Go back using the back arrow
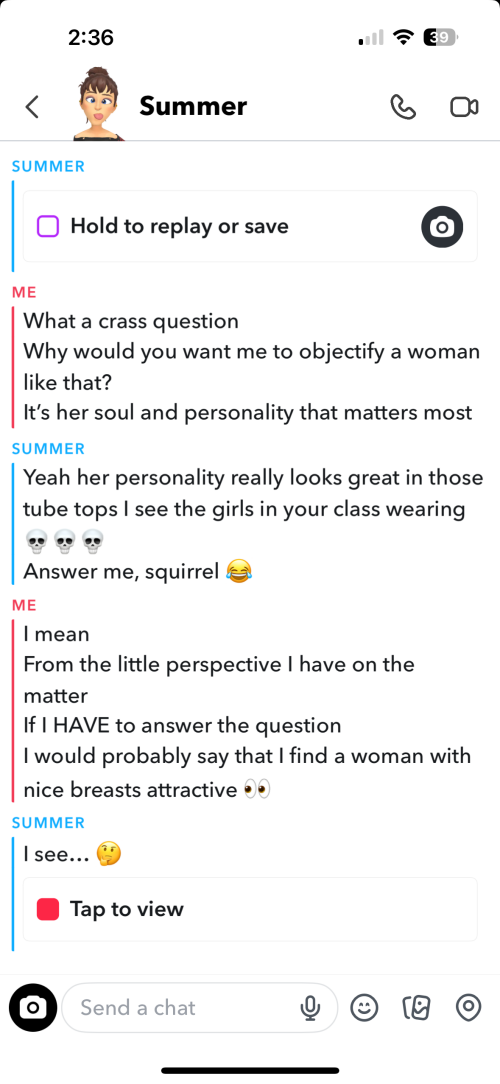 (32, 106)
